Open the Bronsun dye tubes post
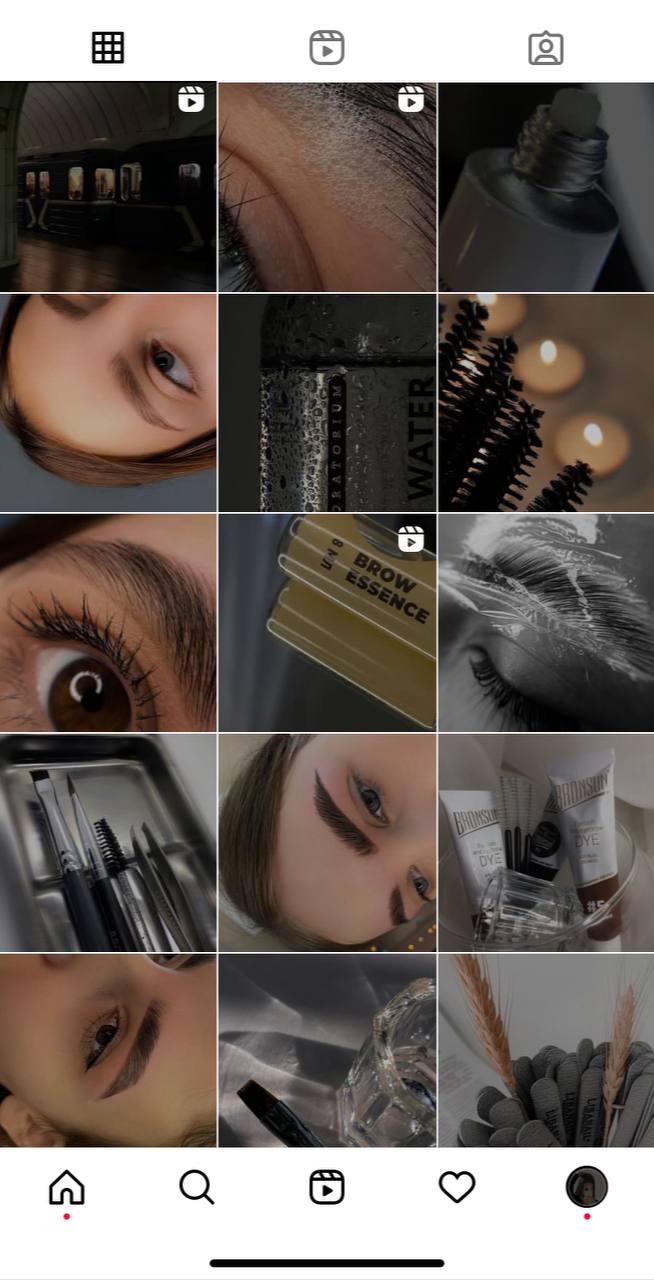Viewport: 654px width, 1280px height. [x=546, y=843]
